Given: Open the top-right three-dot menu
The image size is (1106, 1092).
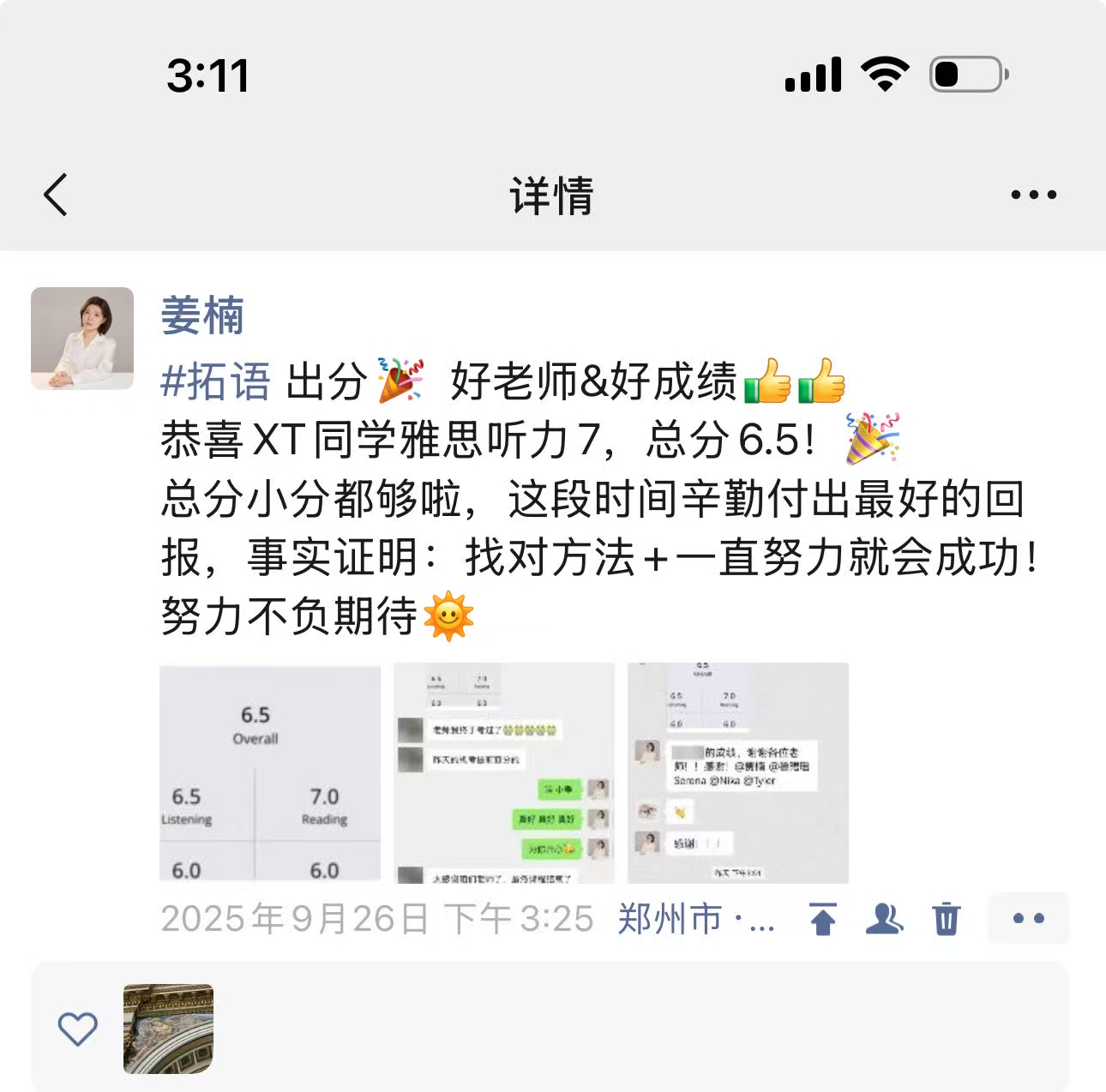Looking at the screenshot, I should pyautogui.click(x=1033, y=195).
